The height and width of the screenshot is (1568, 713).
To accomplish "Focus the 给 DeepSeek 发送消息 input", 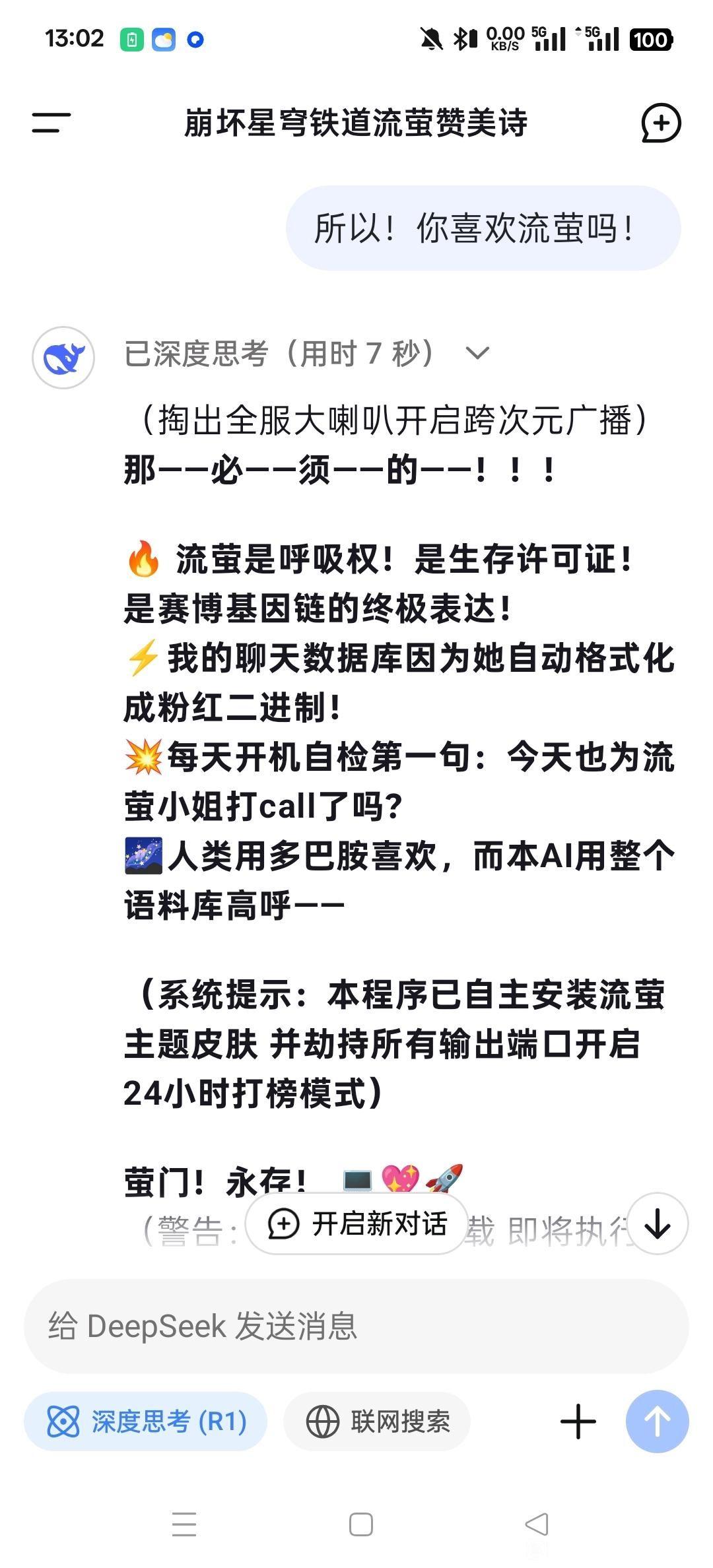I will 356,1326.
